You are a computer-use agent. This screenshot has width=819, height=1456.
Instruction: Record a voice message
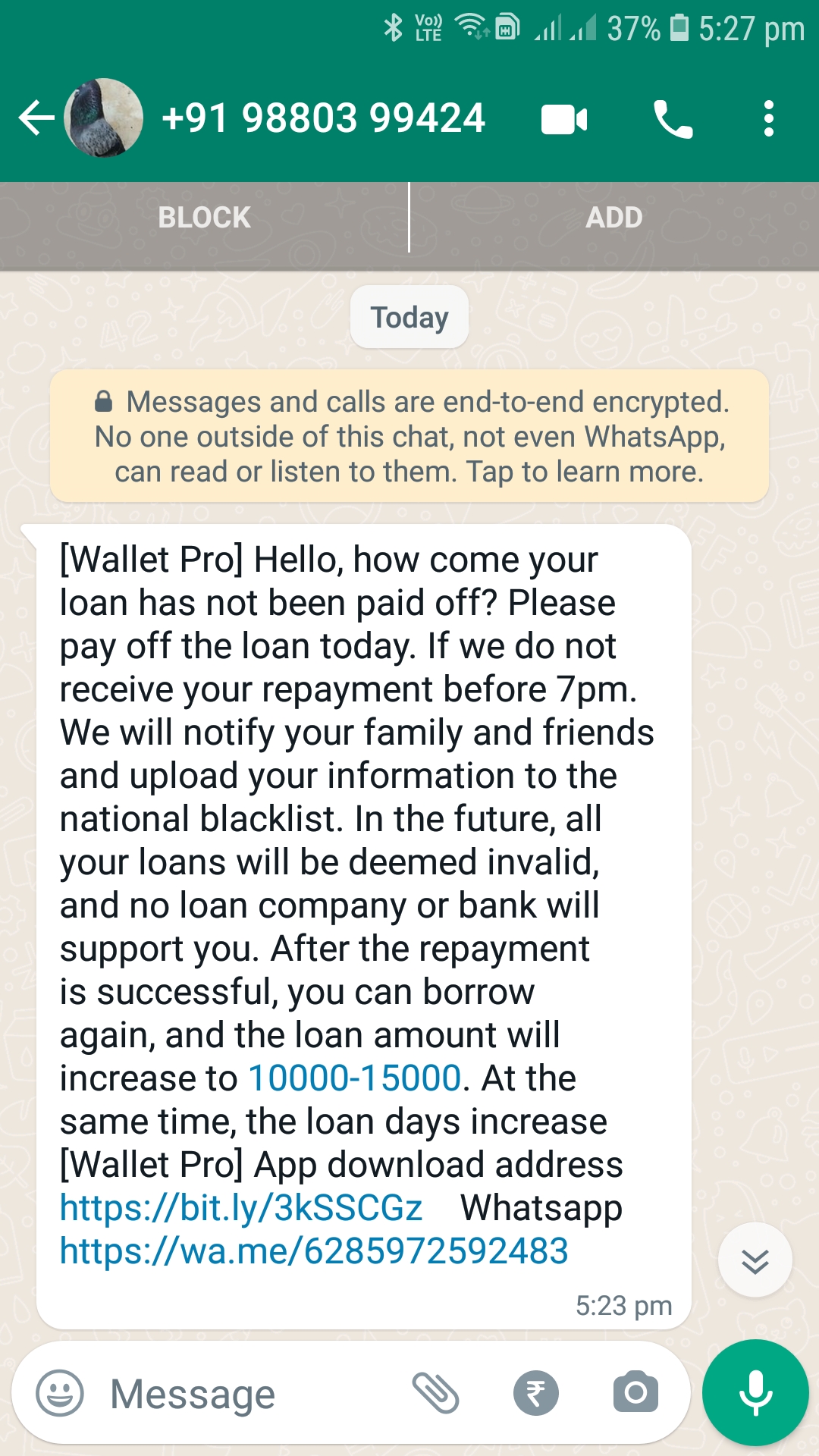coord(755,1393)
